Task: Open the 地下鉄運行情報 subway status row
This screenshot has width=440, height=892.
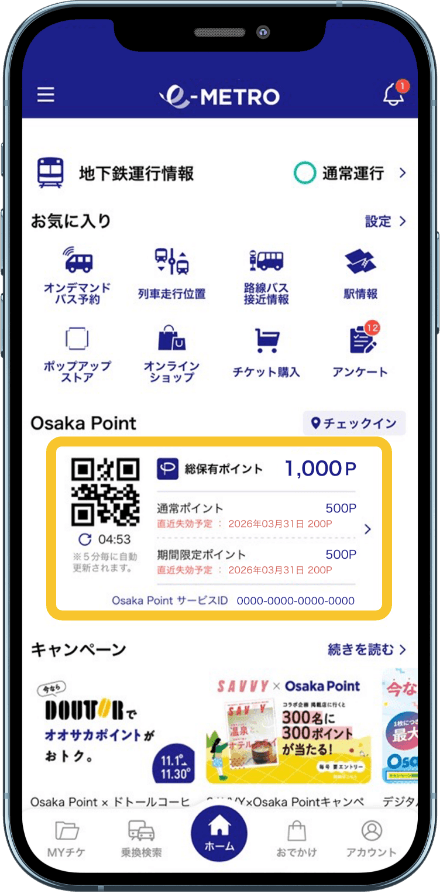Action: (221, 173)
